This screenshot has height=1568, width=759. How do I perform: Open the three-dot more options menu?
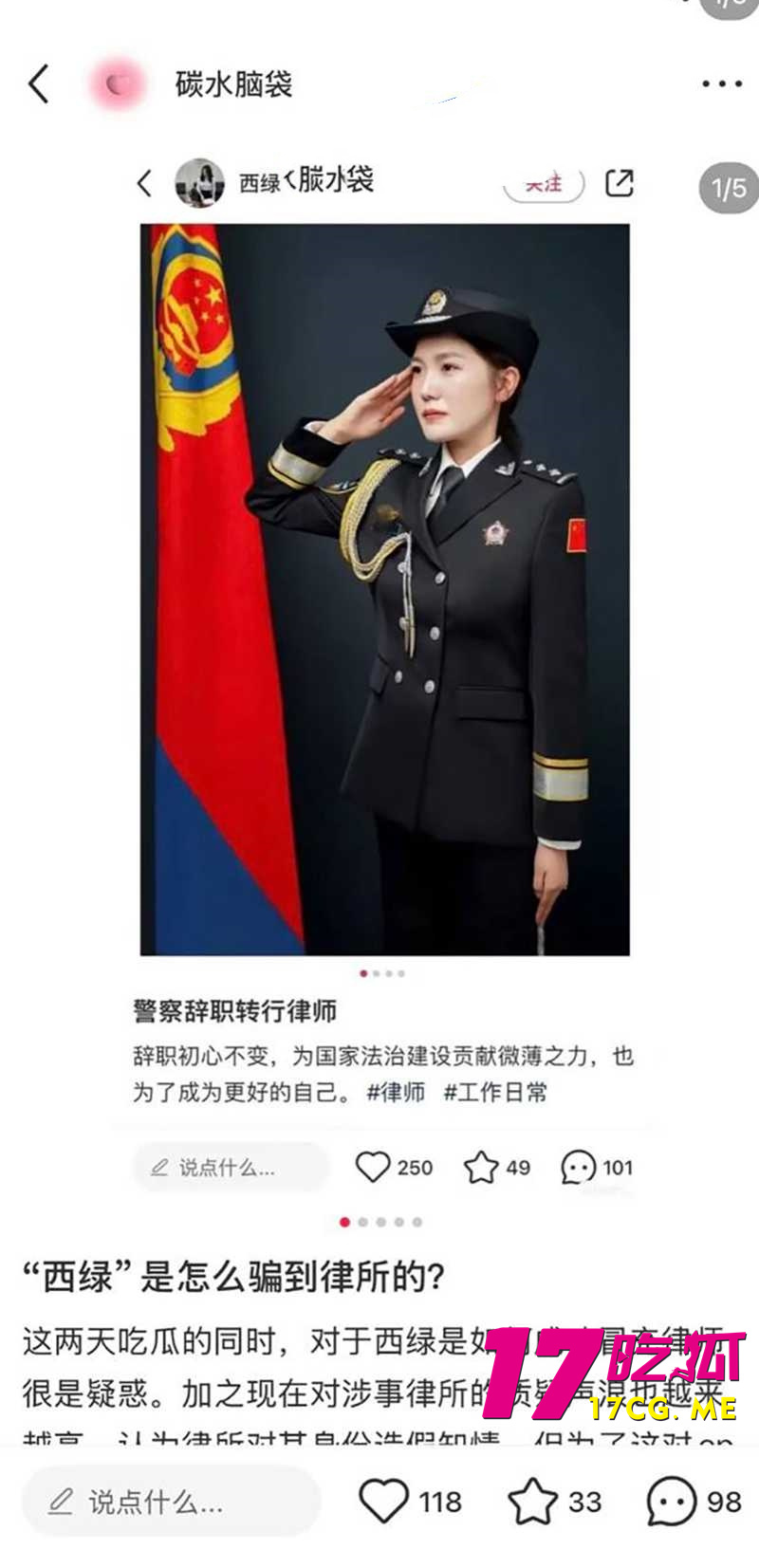716,84
